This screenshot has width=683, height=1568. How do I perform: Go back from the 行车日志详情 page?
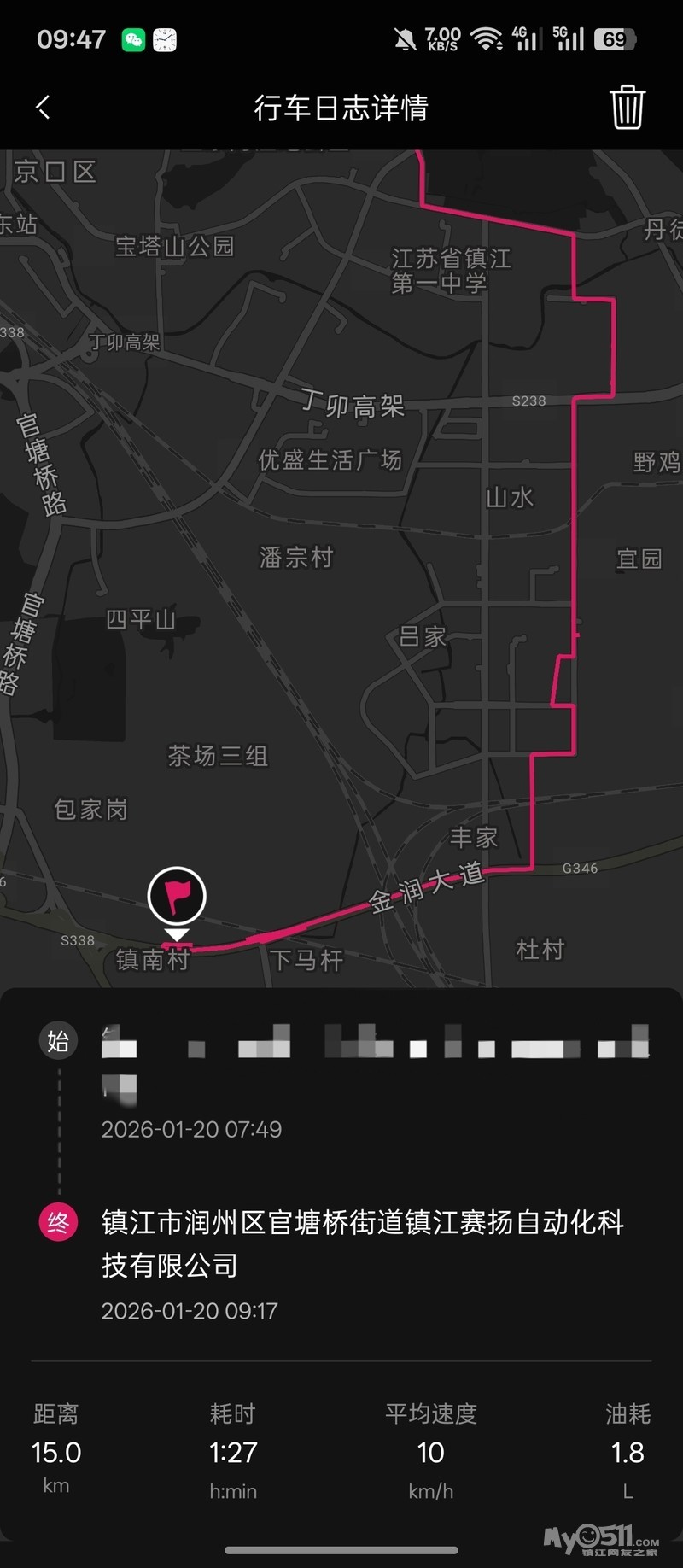pyautogui.click(x=44, y=108)
